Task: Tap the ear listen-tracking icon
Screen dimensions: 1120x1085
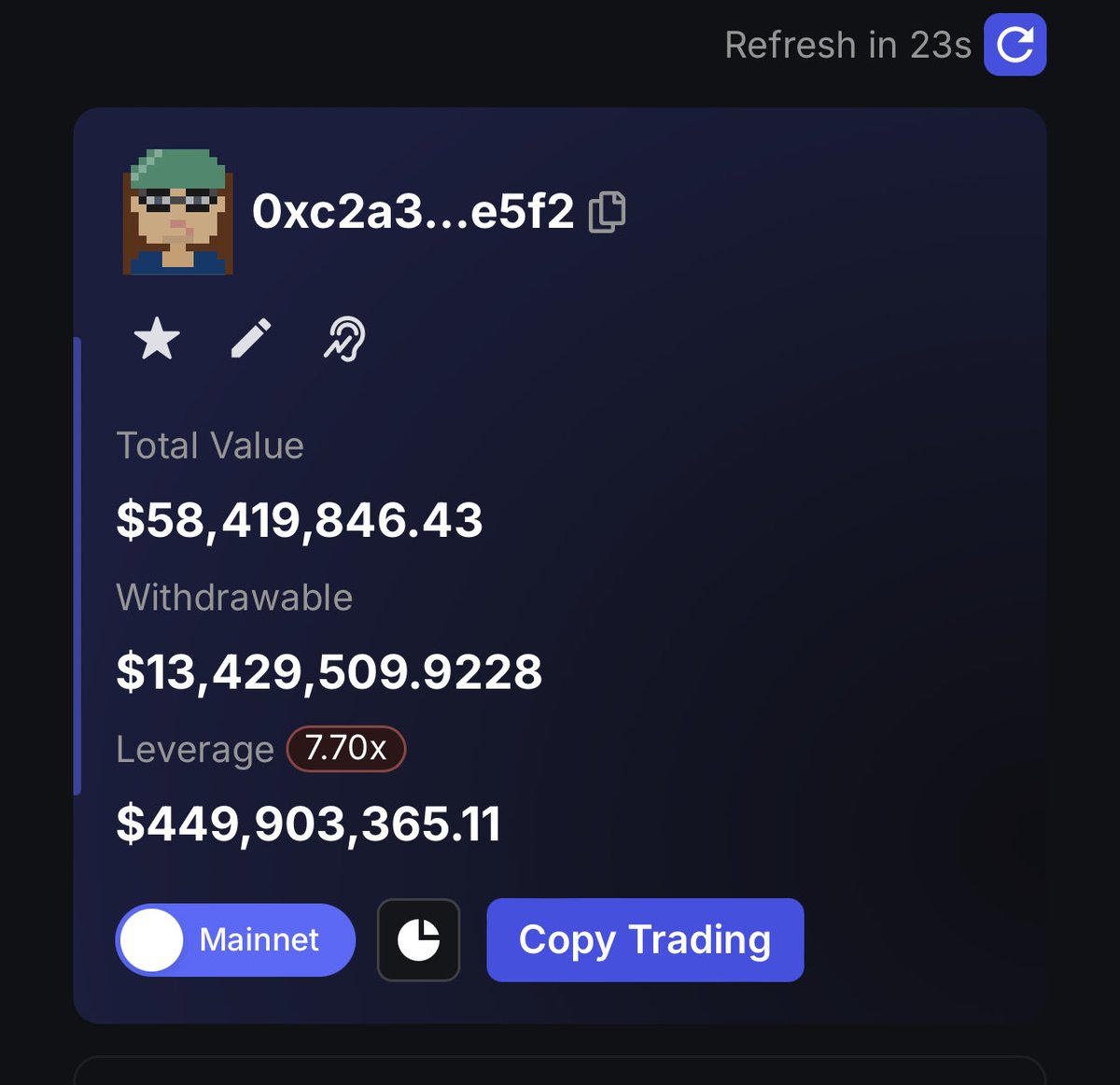Action: tap(344, 338)
